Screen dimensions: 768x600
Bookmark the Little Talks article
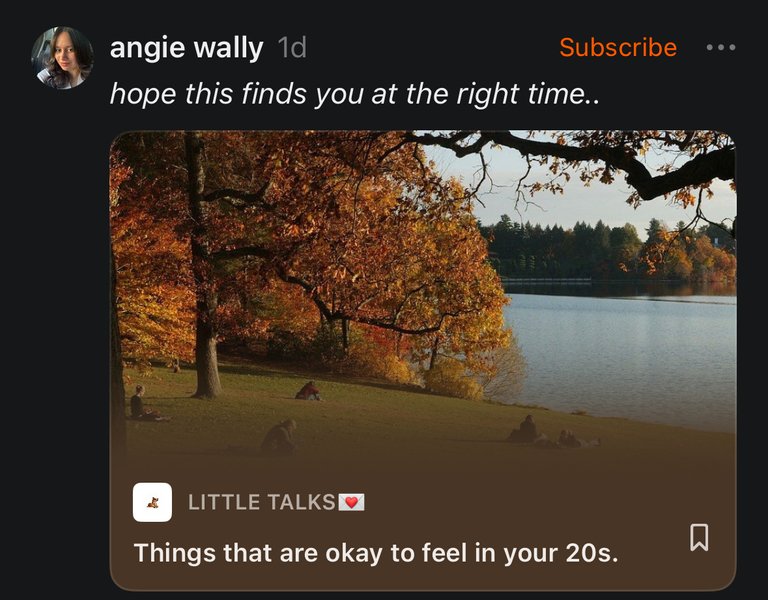(699, 537)
